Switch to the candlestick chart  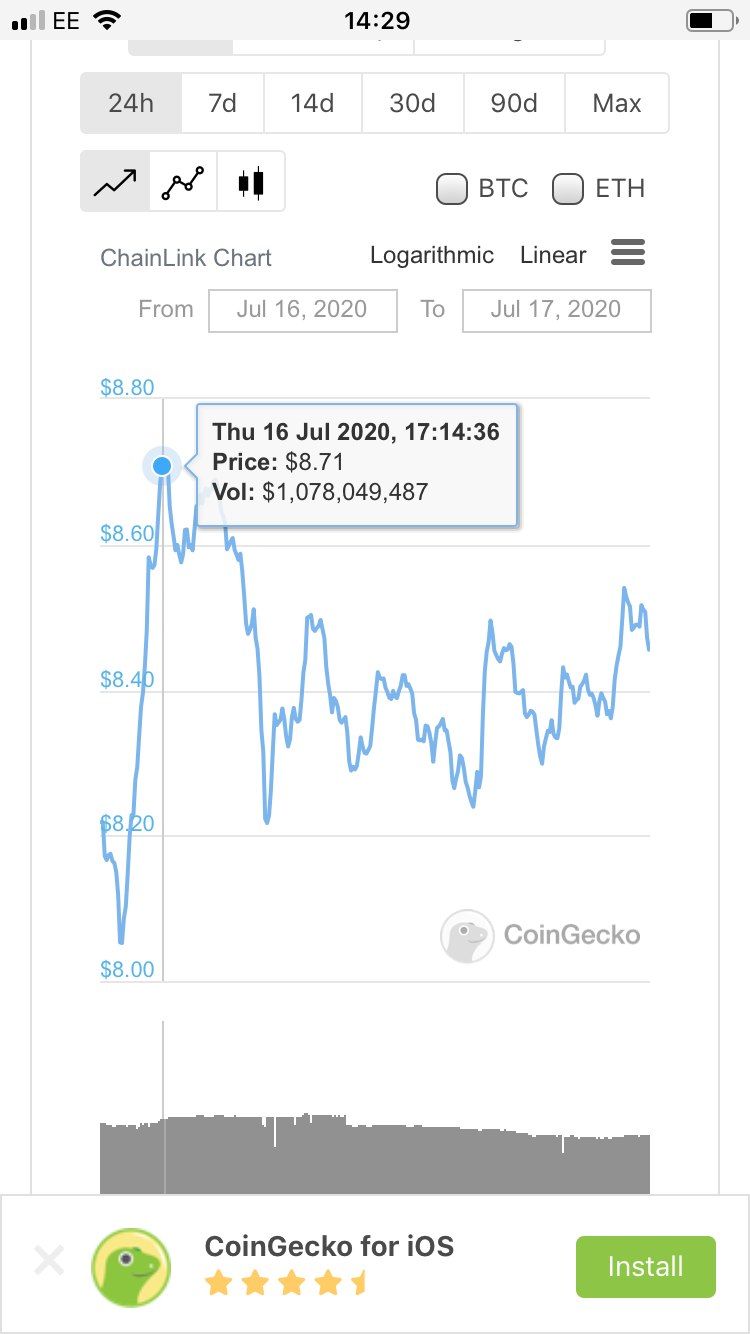click(251, 182)
